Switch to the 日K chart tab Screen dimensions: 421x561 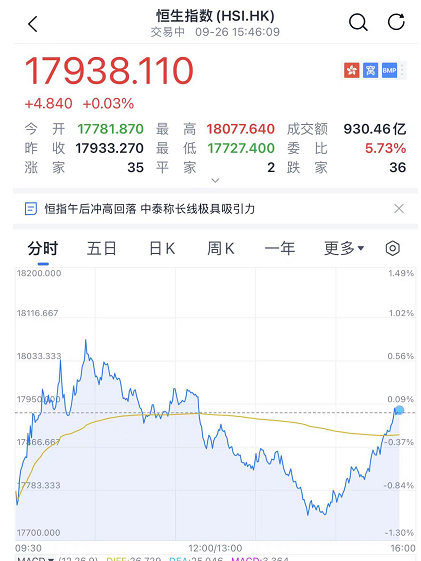(x=162, y=248)
